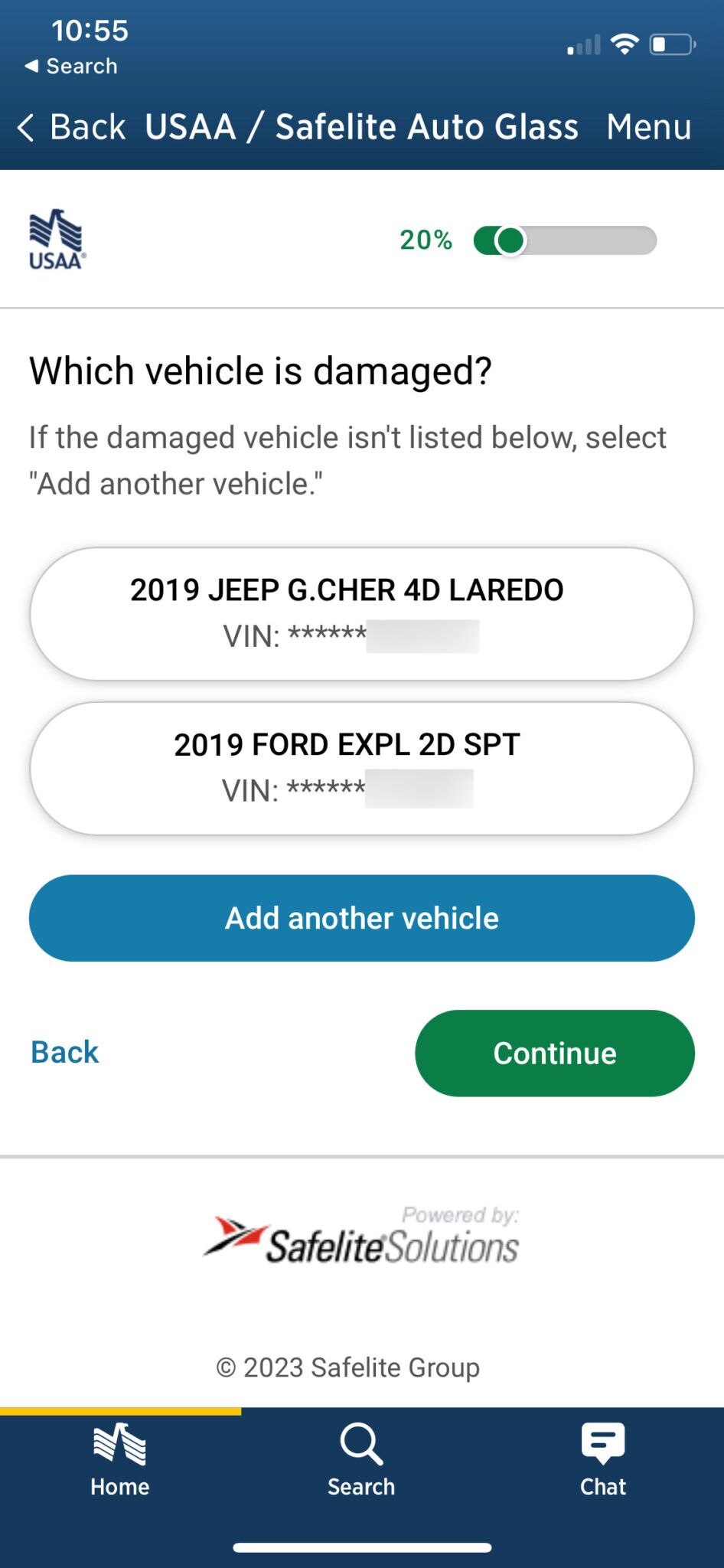Tap the back chevron arrow icon

pos(25,127)
